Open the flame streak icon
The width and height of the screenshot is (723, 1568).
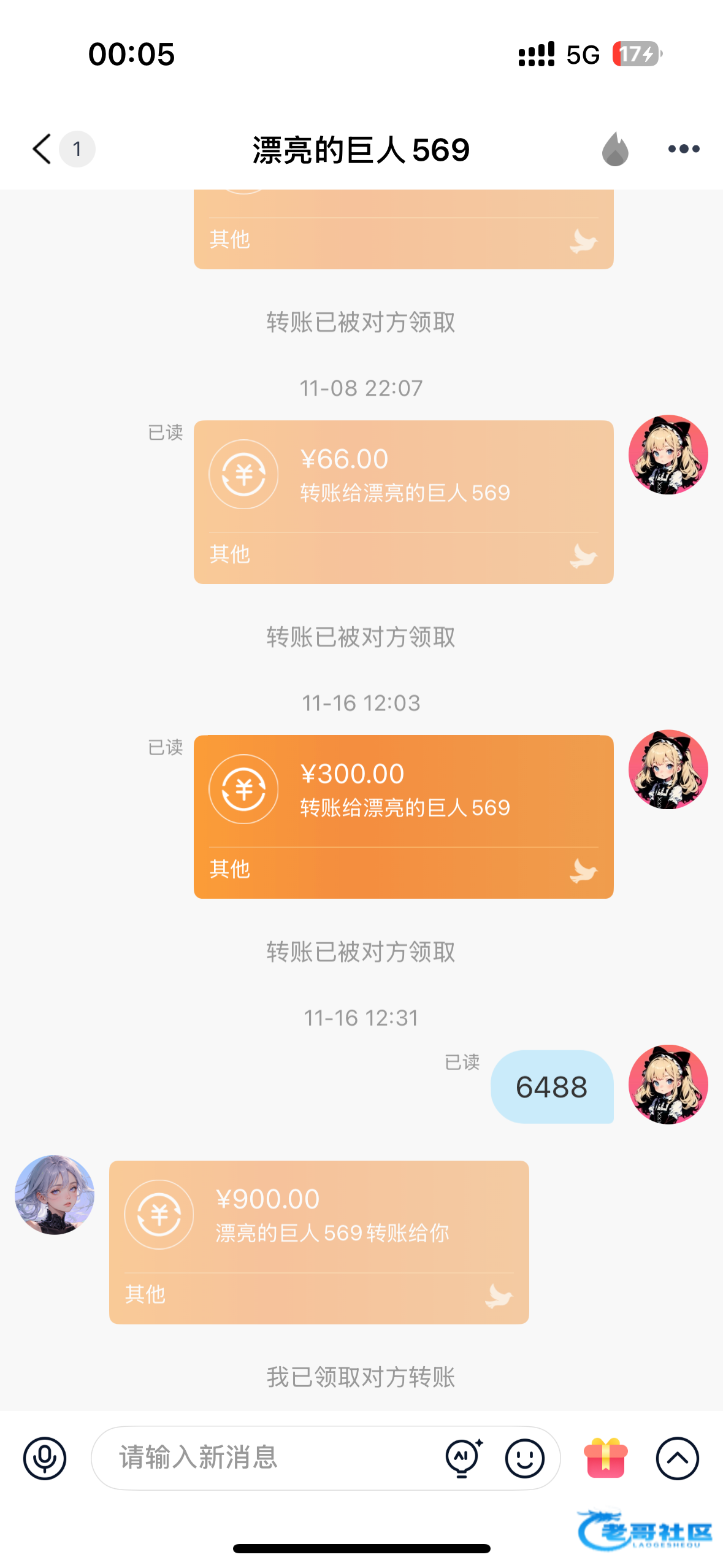click(x=615, y=149)
